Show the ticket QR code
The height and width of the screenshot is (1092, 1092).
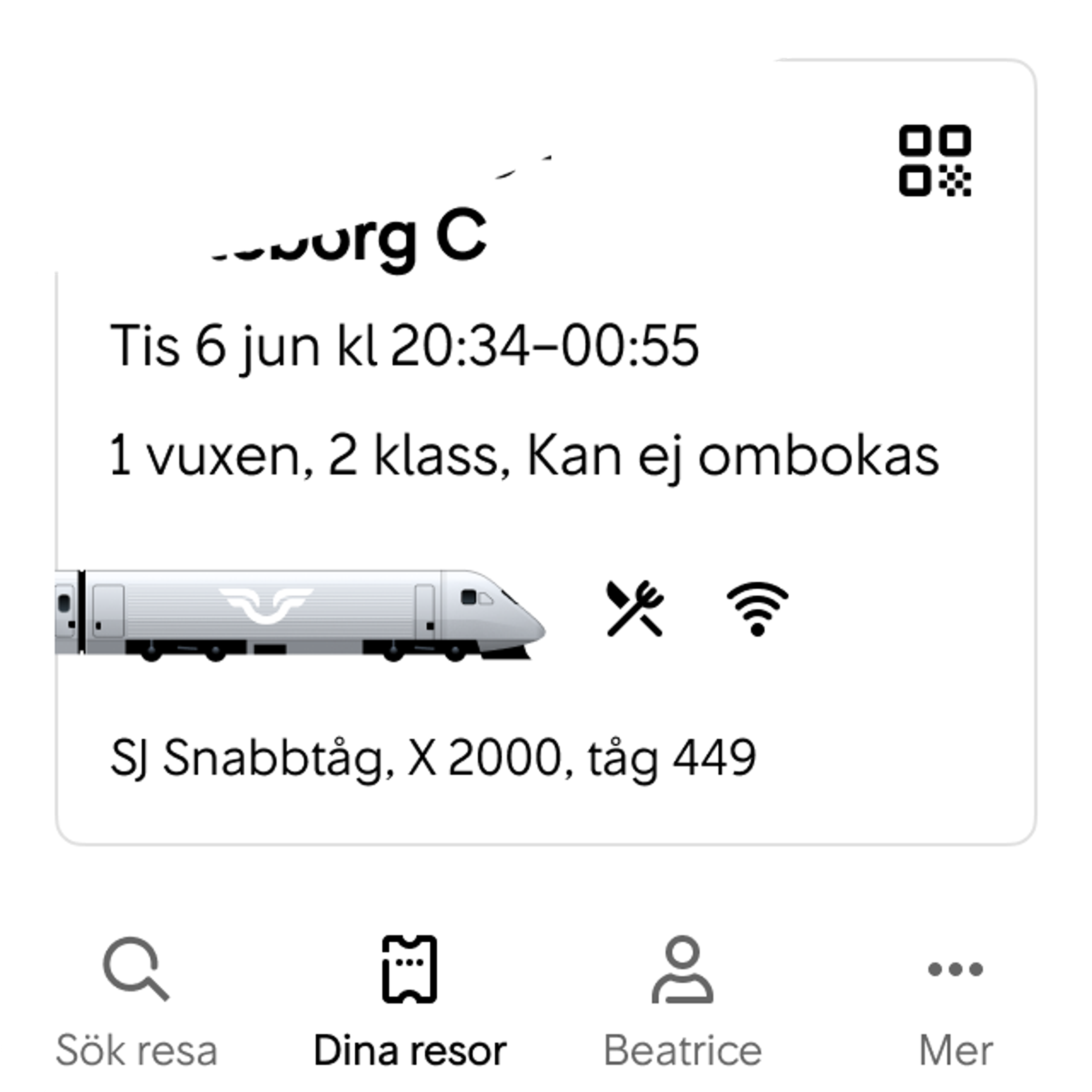pyautogui.click(x=935, y=161)
